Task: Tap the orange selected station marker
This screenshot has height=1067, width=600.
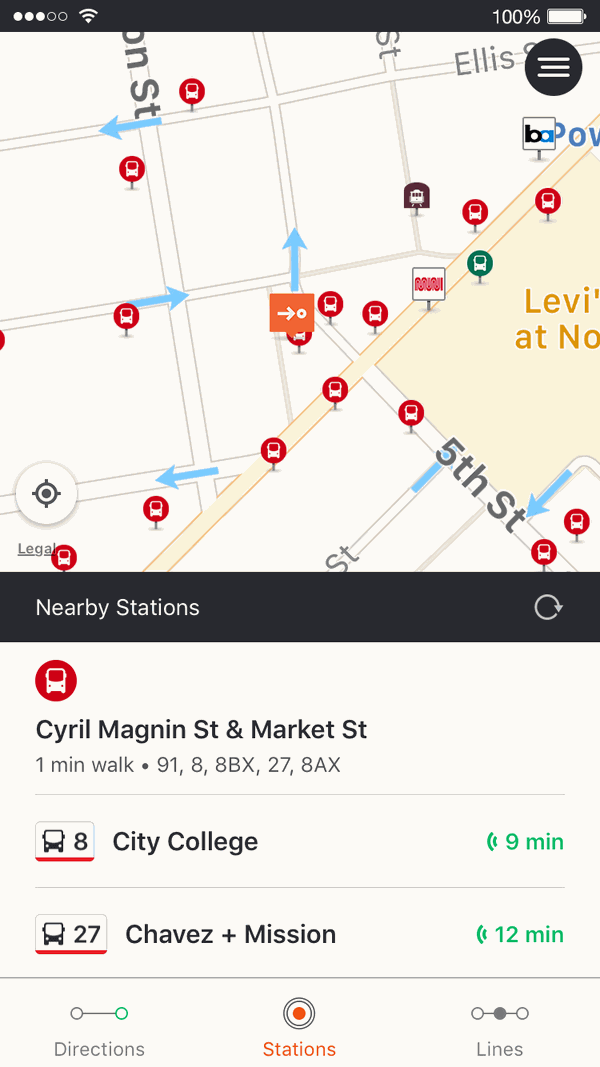Action: point(292,313)
